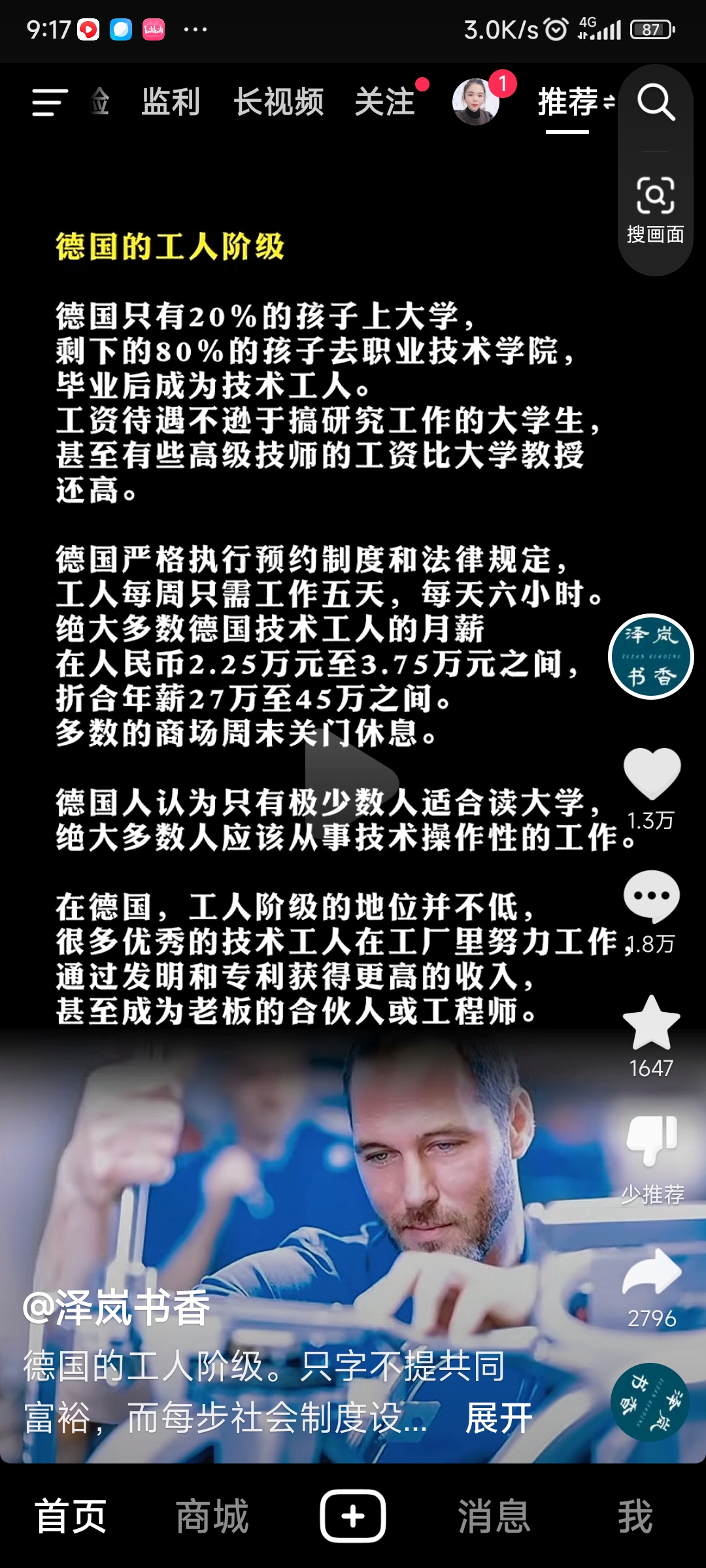
Task: Create a post with the plus button
Action: (x=352, y=1516)
